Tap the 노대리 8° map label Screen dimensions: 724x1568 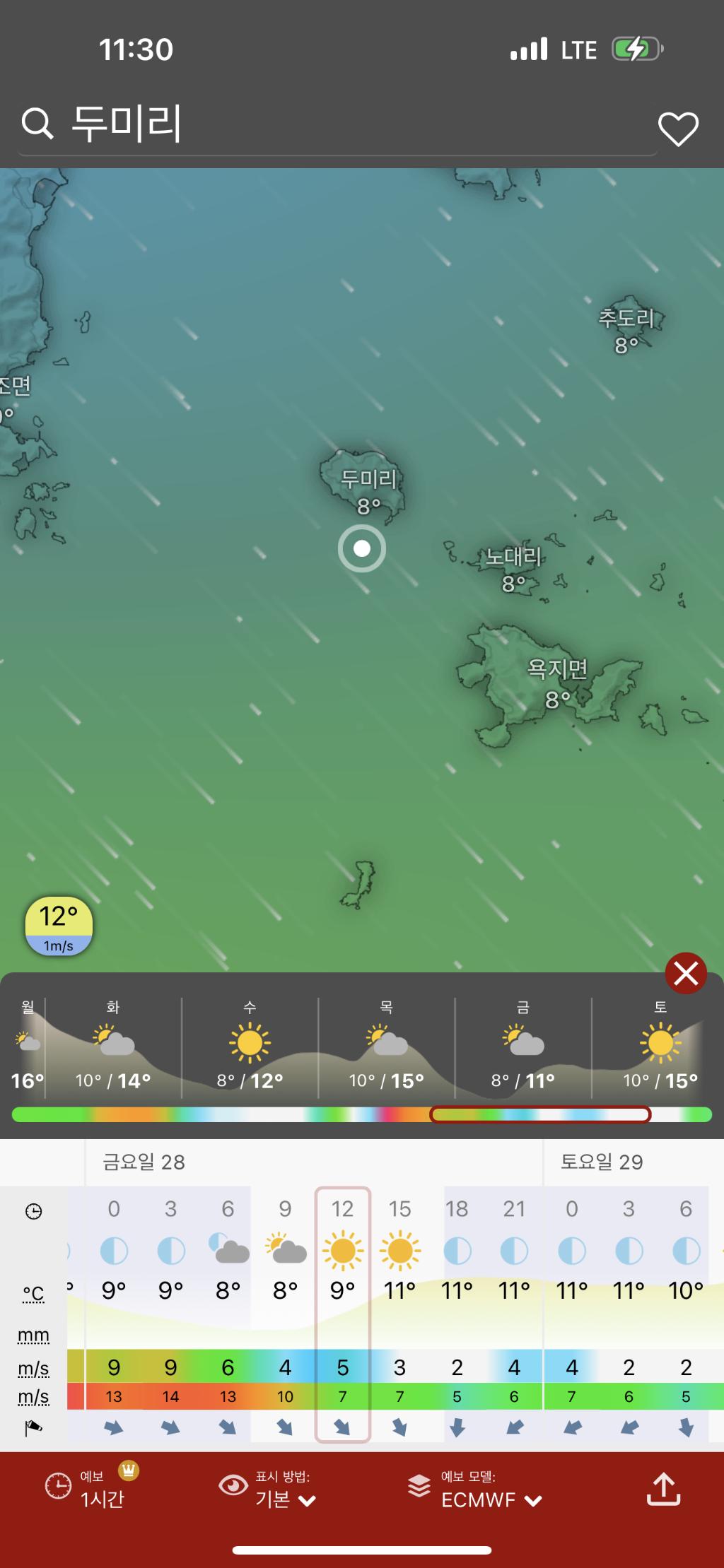(513, 570)
